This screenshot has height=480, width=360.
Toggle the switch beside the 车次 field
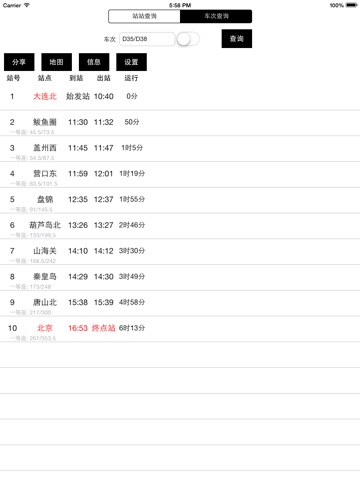point(188,39)
